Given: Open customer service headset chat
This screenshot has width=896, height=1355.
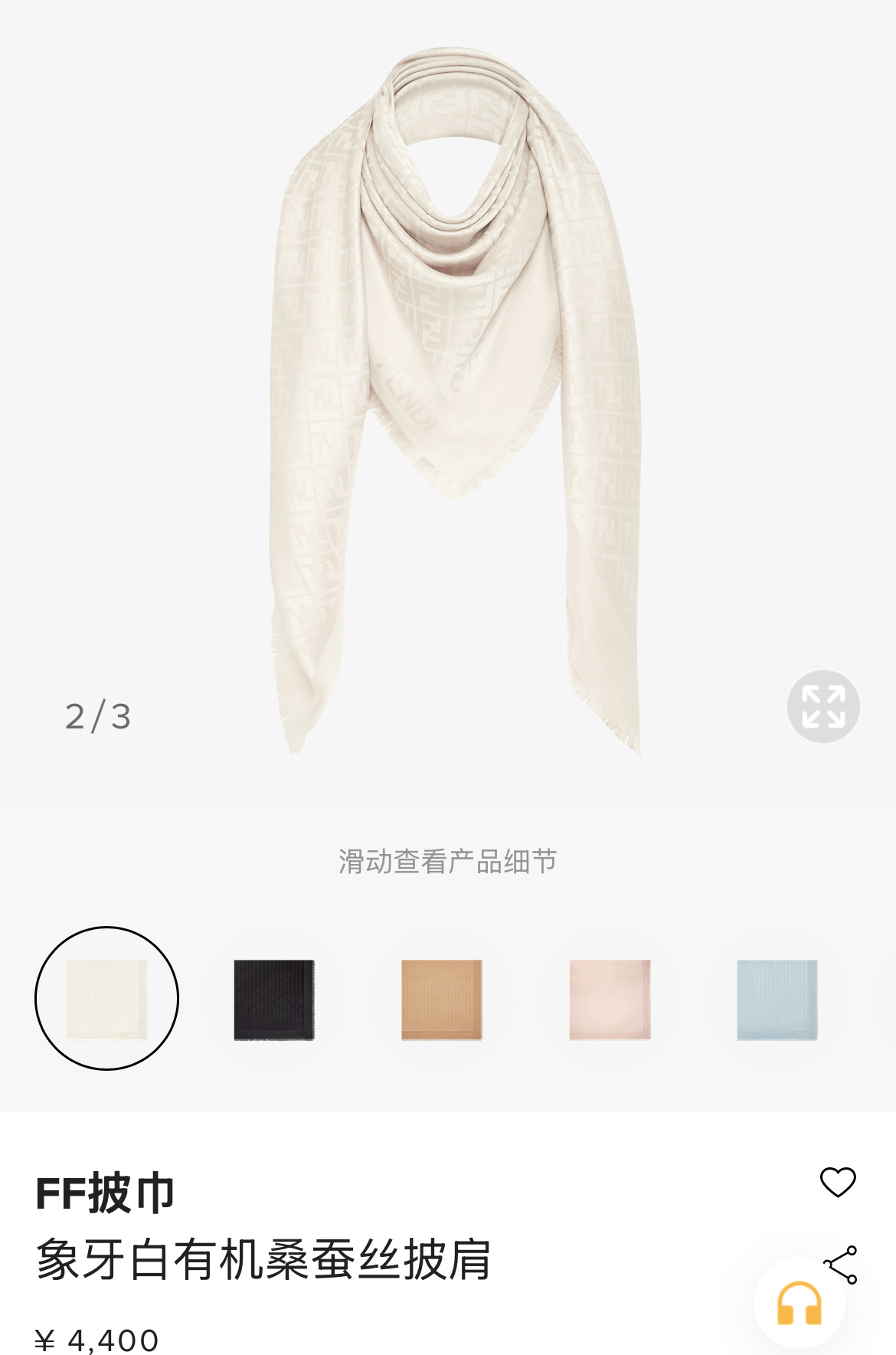Looking at the screenshot, I should 800,1304.
